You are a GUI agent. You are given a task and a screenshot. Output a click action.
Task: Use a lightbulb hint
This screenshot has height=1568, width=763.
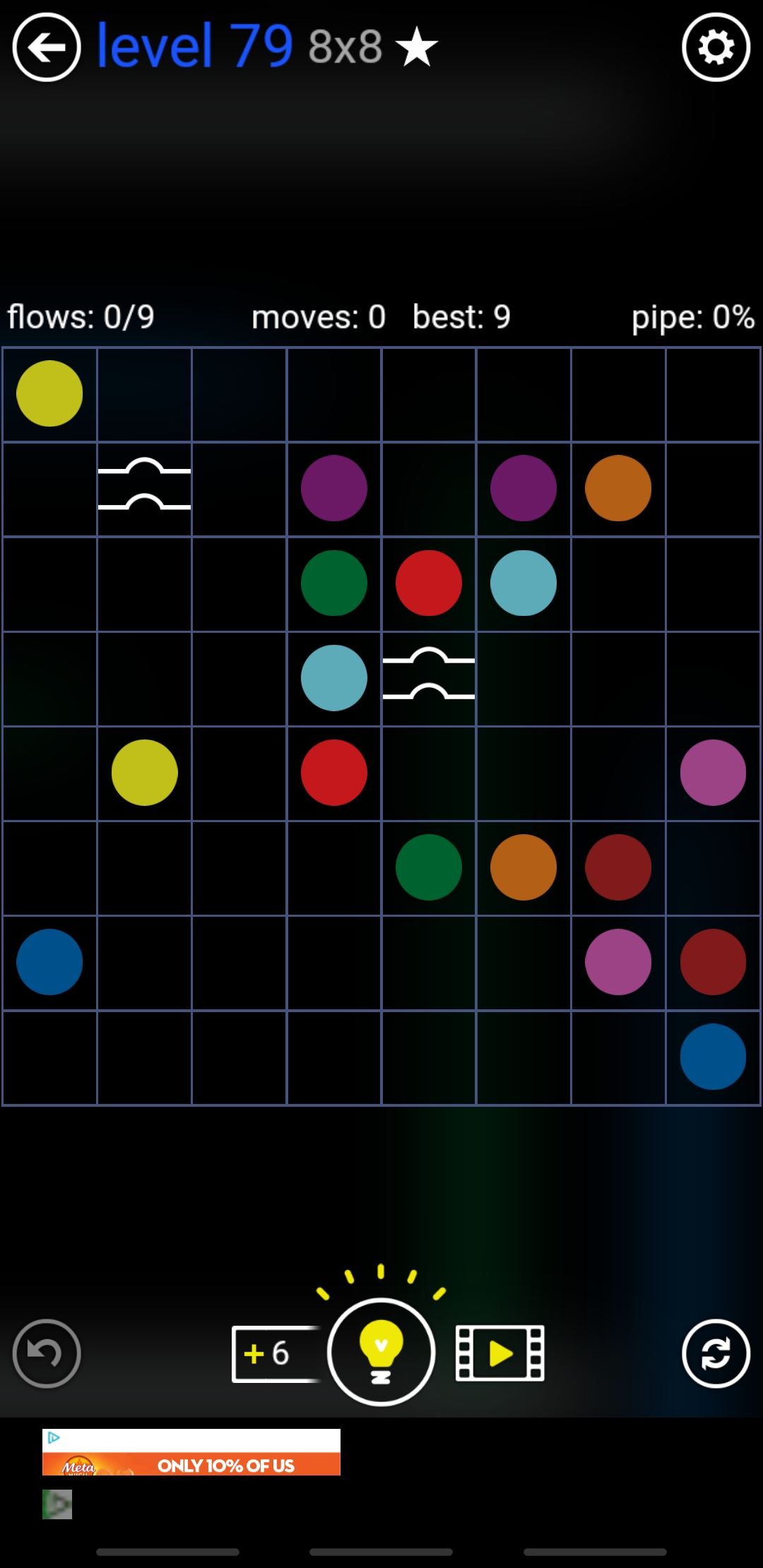[x=381, y=1352]
